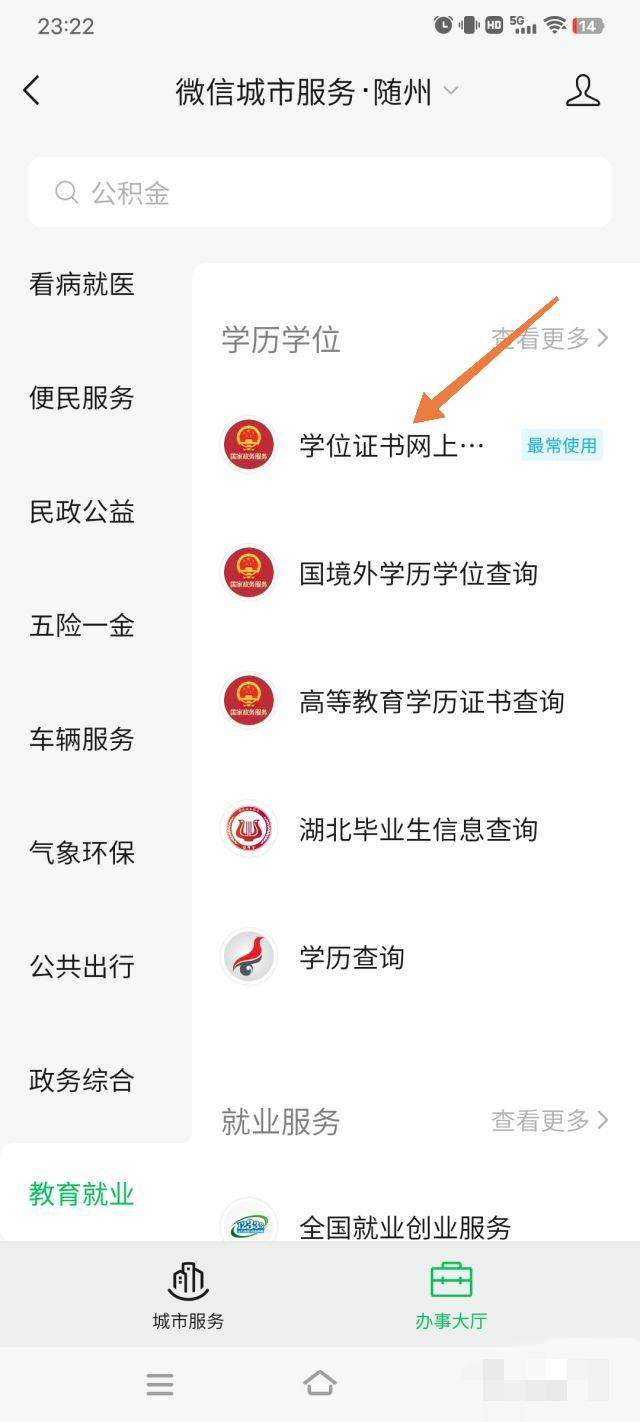Select the 便民服务 category

(x=82, y=398)
